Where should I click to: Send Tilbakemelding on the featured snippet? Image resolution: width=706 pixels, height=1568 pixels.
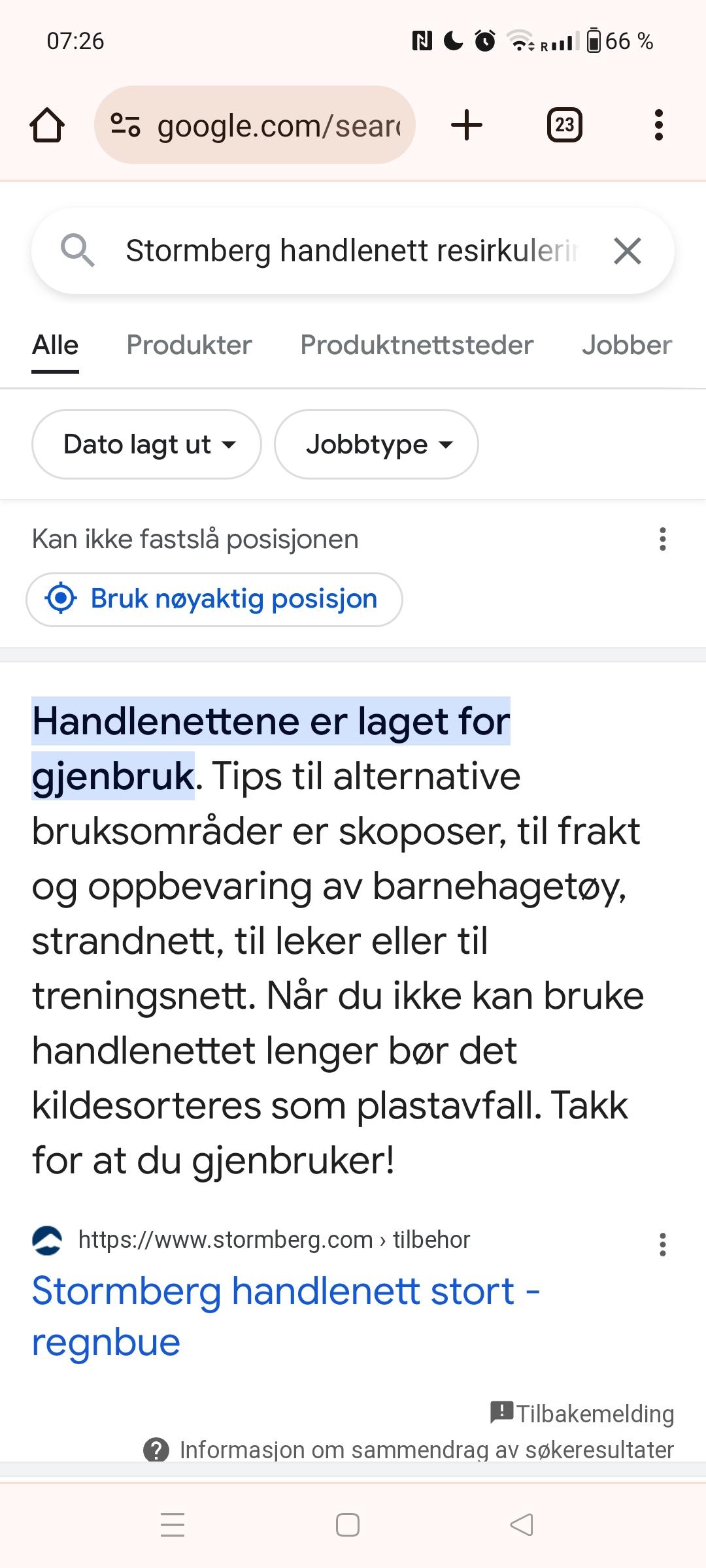[x=582, y=1413]
